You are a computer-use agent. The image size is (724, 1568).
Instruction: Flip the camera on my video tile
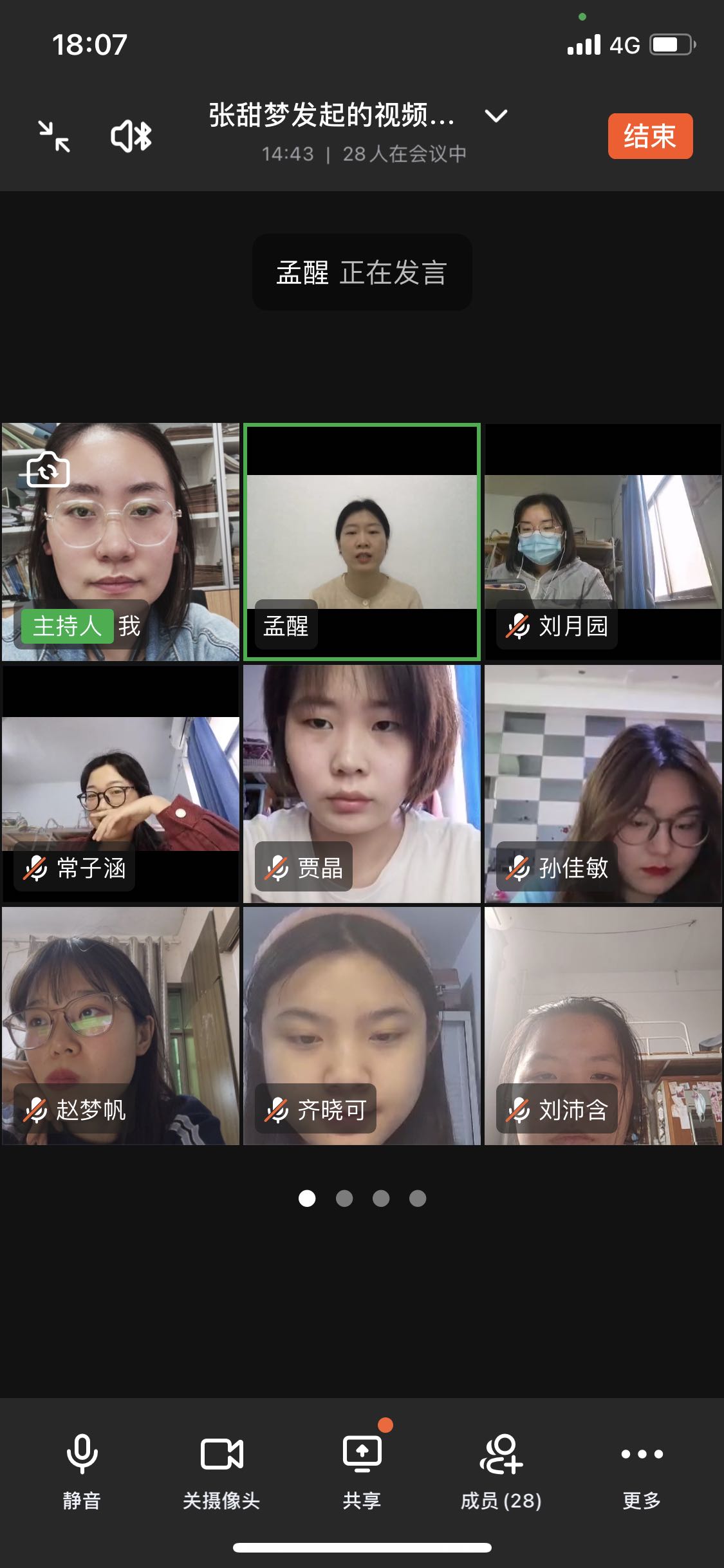[x=47, y=470]
